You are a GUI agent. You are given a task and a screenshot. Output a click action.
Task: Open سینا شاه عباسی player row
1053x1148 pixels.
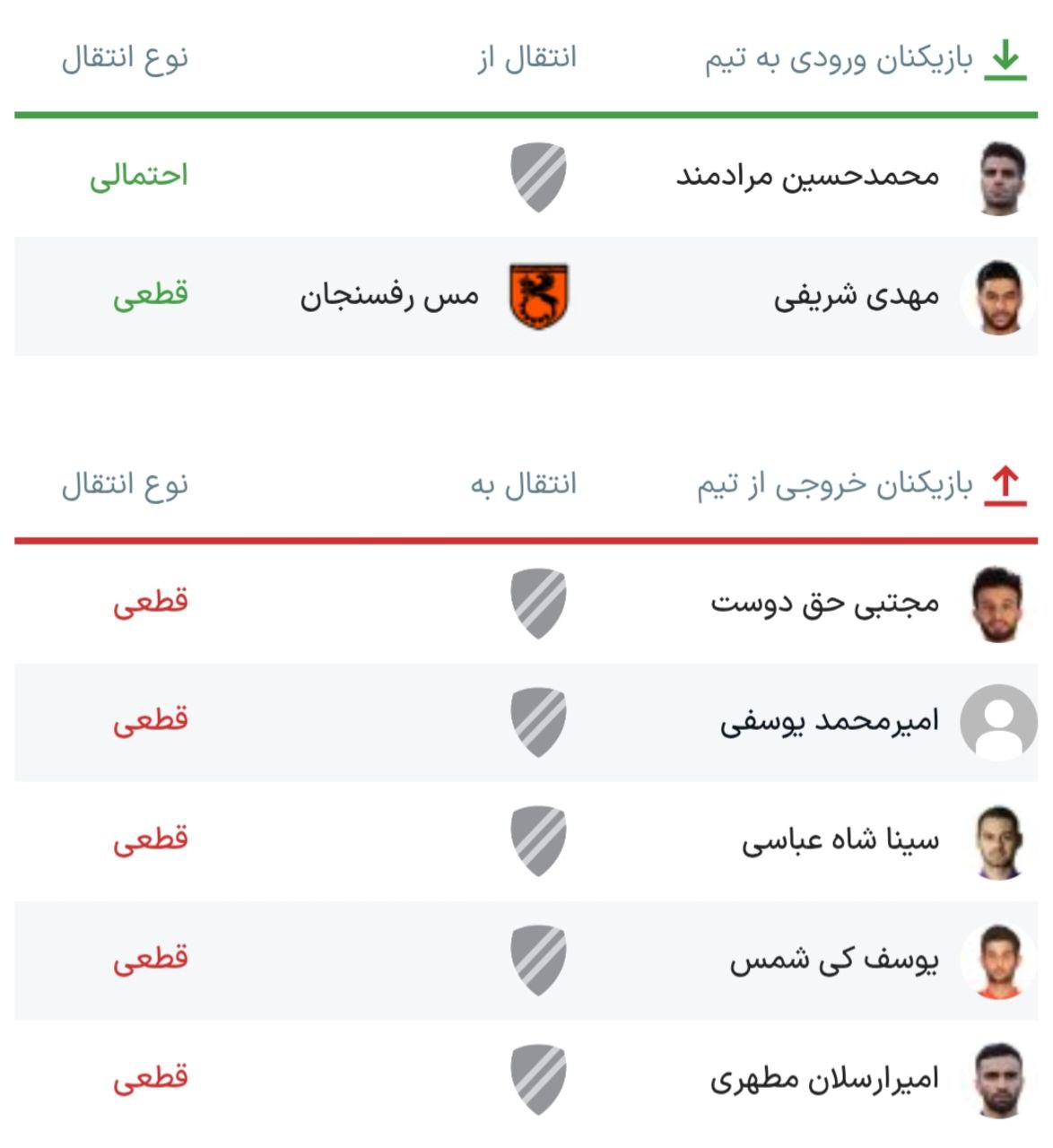[840, 840]
